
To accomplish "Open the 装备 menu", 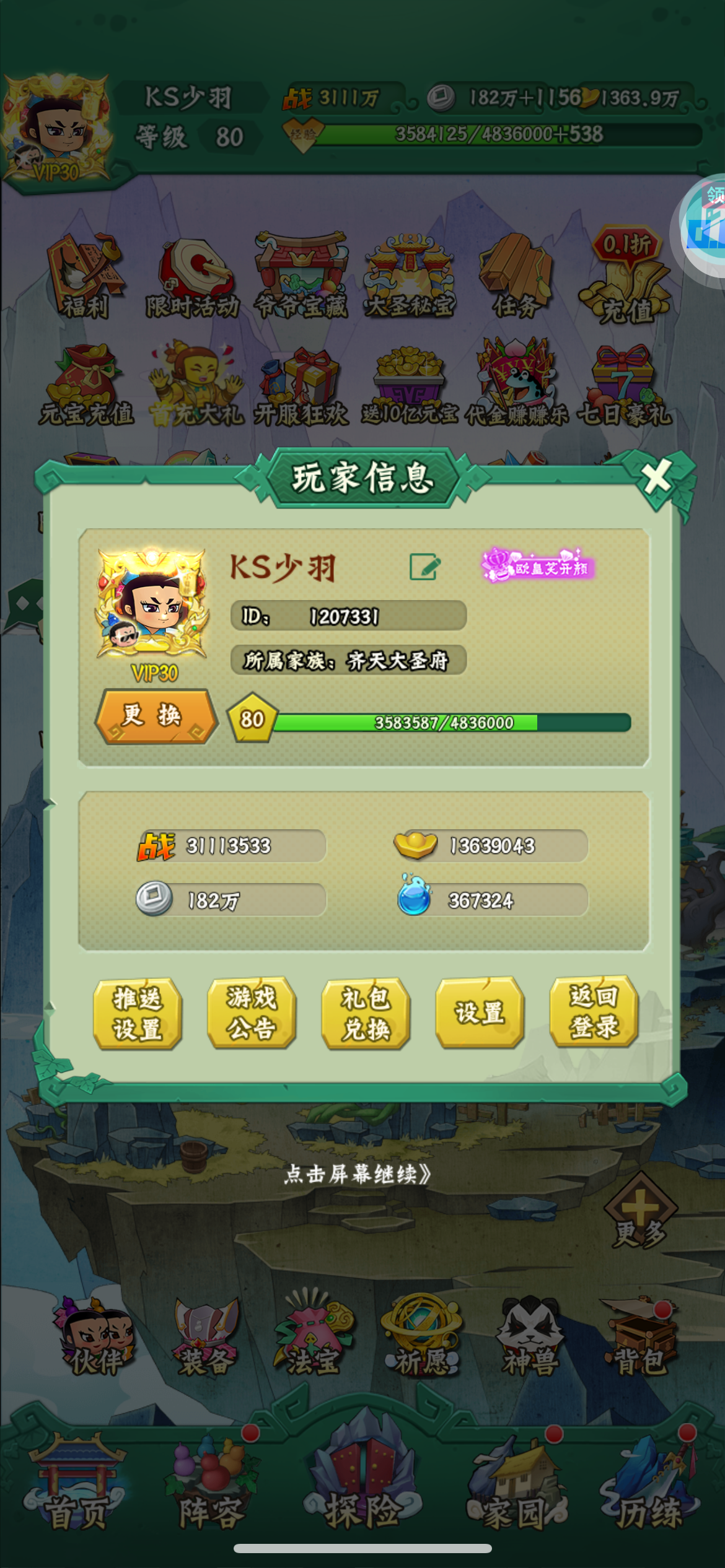I will (x=206, y=1336).
